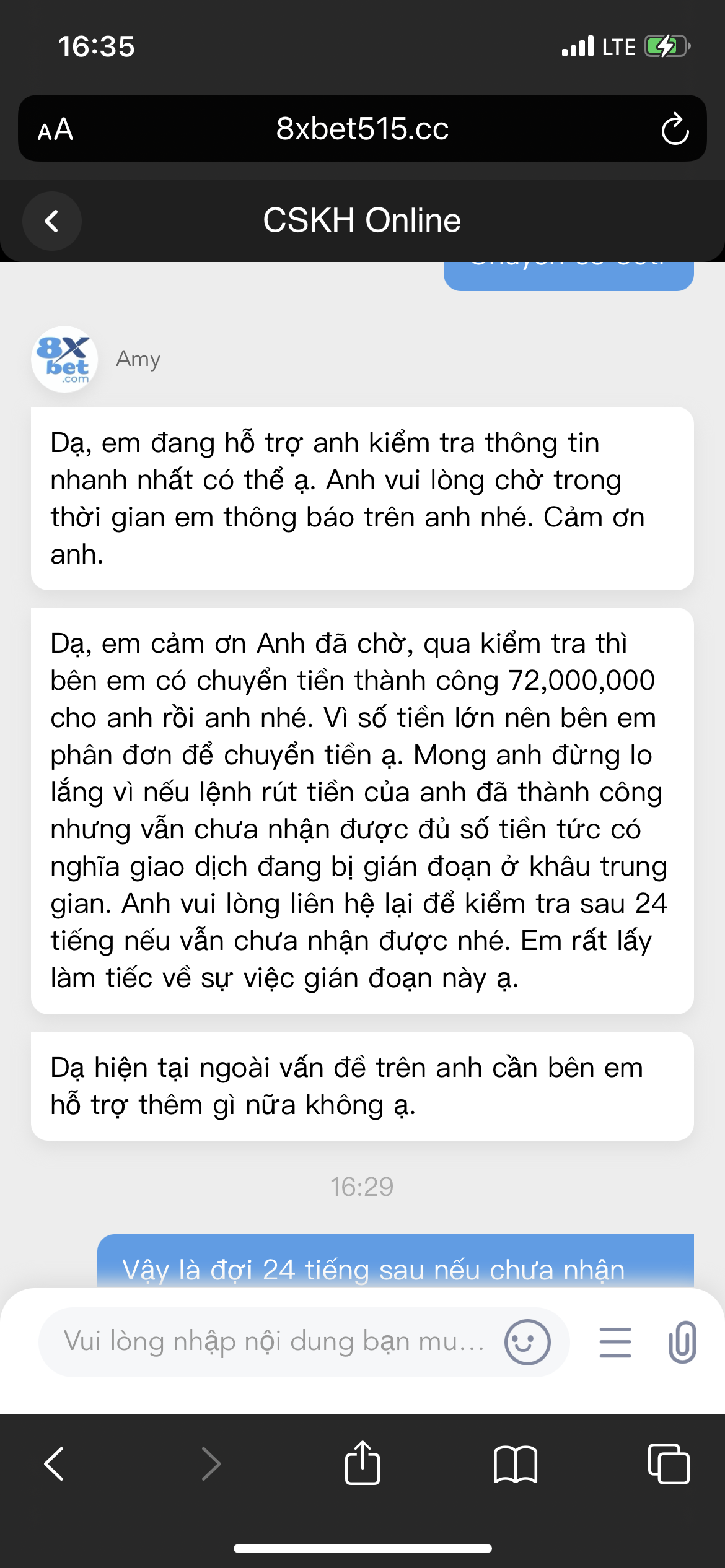The height and width of the screenshot is (1568, 725).
Task: Share this page from Safari
Action: coord(362,1464)
